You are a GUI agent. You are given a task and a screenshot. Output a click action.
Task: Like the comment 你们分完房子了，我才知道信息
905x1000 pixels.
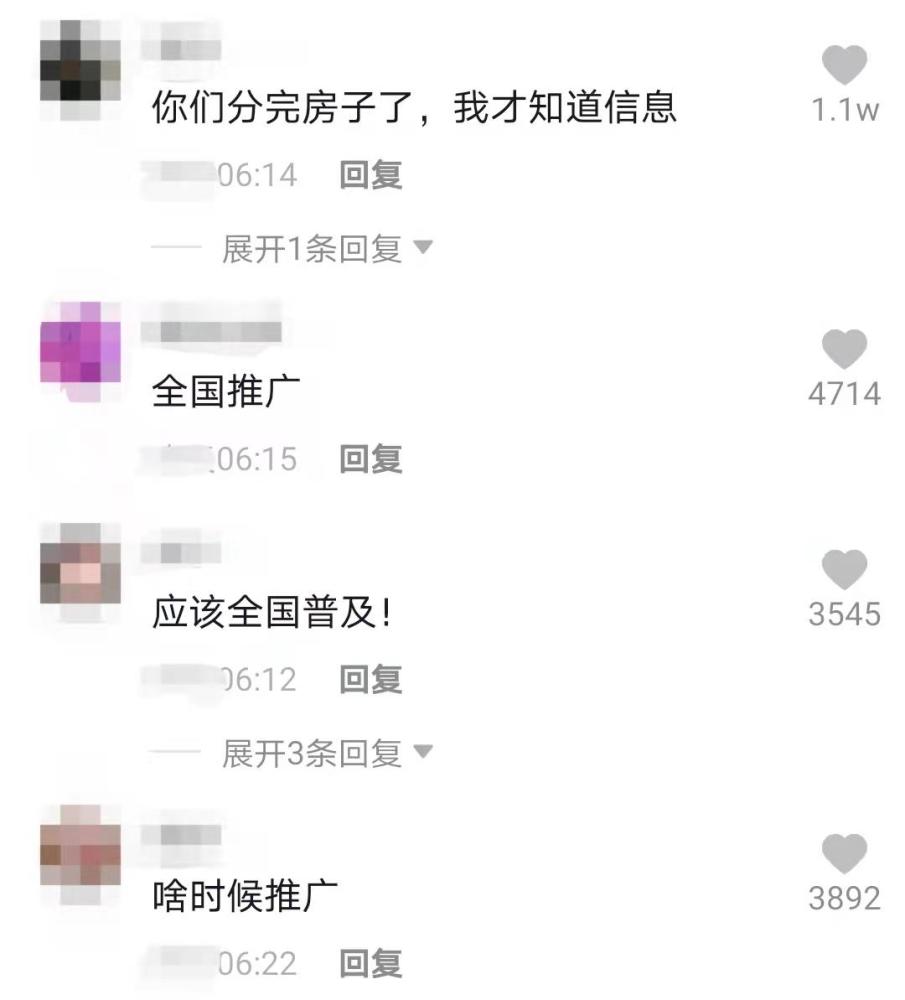(x=845, y=67)
